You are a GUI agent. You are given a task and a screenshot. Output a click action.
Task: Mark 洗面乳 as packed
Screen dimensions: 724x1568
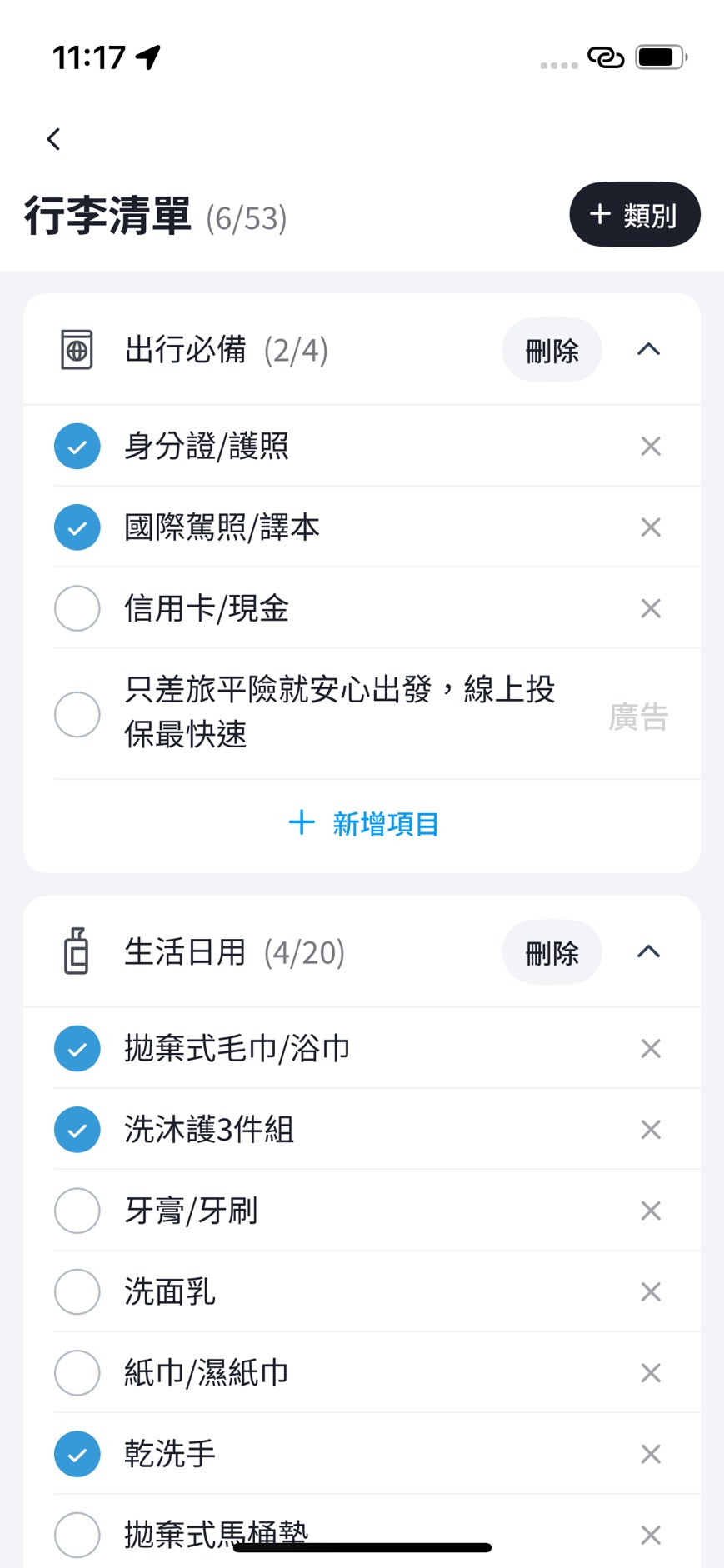(x=76, y=1291)
